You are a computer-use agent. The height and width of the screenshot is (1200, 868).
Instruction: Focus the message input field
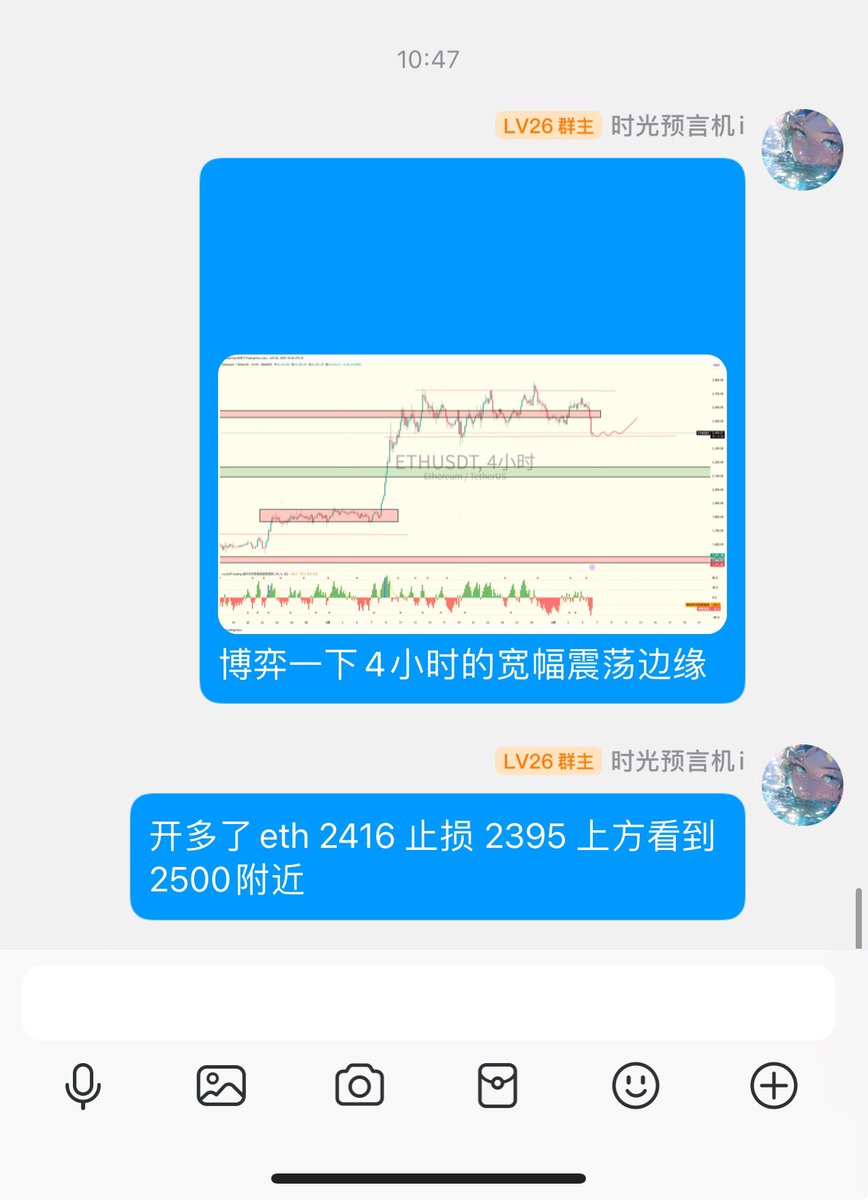(x=428, y=1003)
